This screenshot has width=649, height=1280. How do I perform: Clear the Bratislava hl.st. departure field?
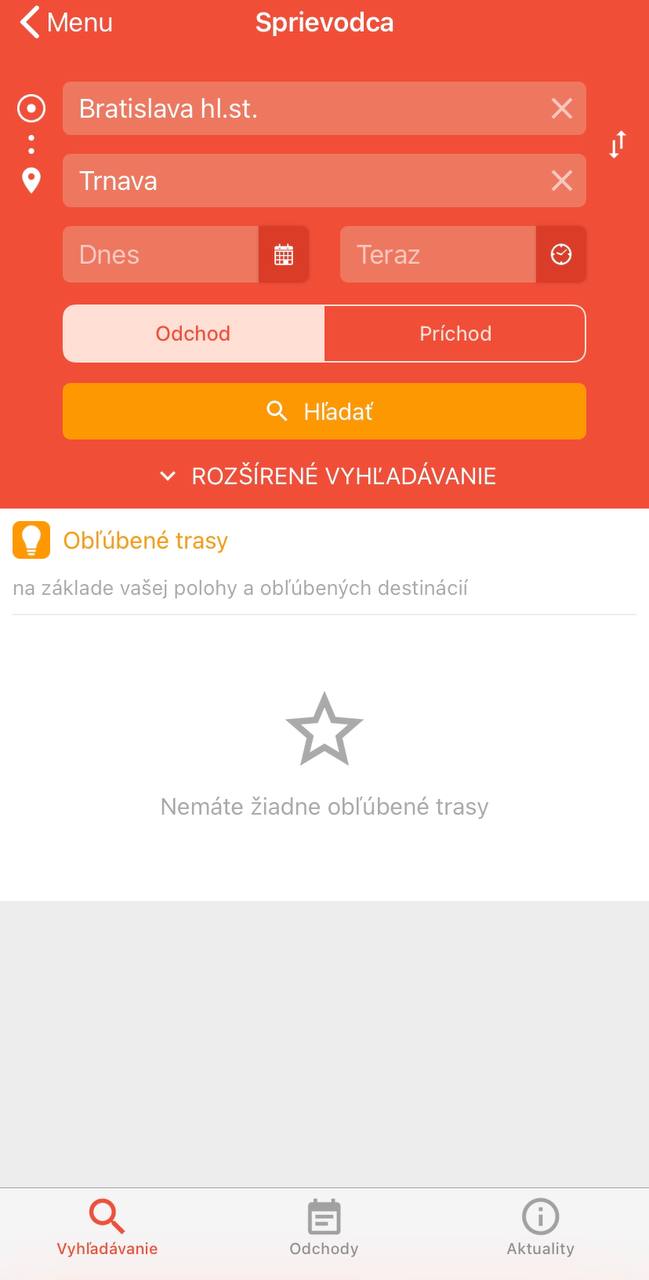562,108
